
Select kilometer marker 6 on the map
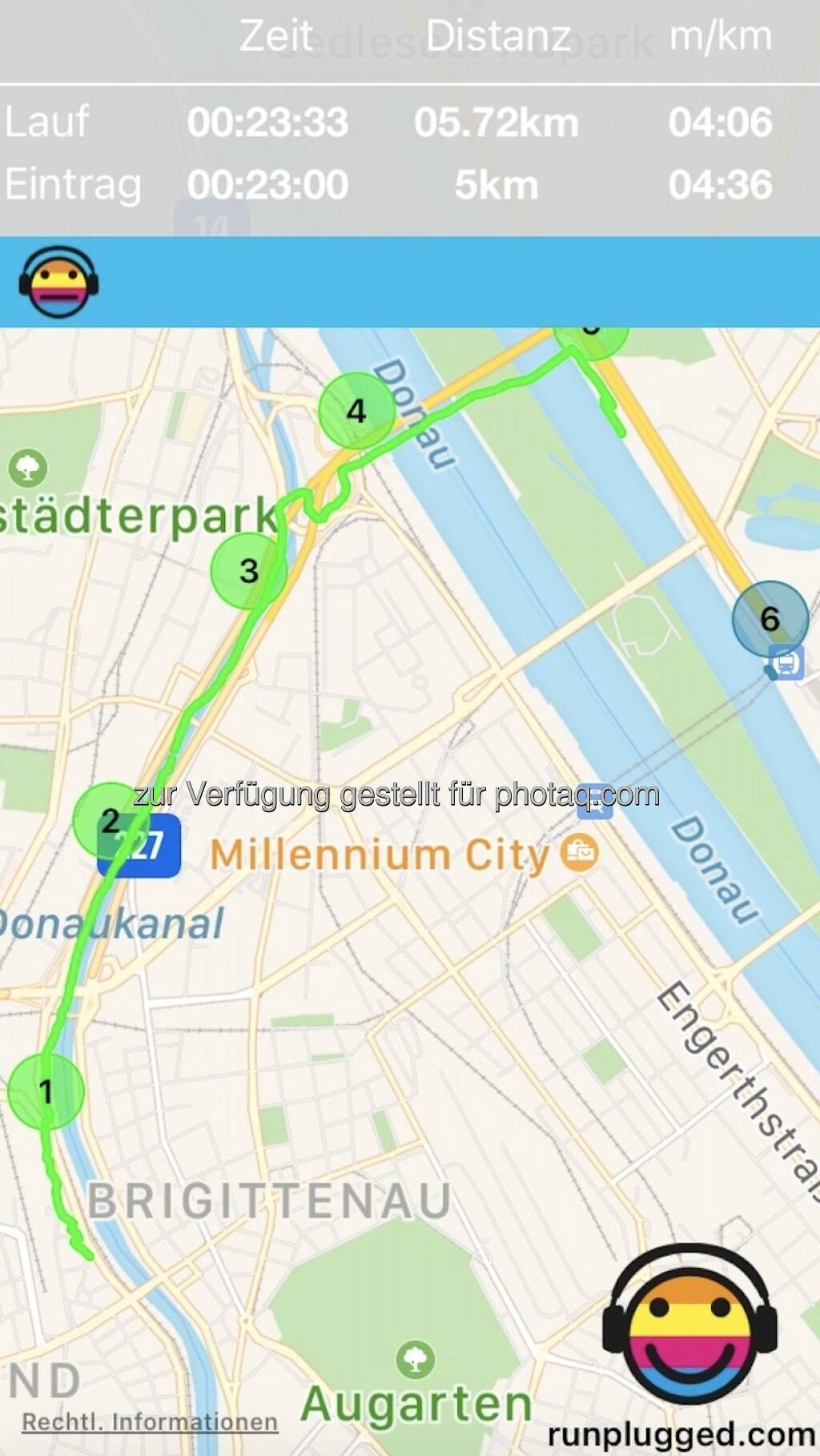click(770, 618)
